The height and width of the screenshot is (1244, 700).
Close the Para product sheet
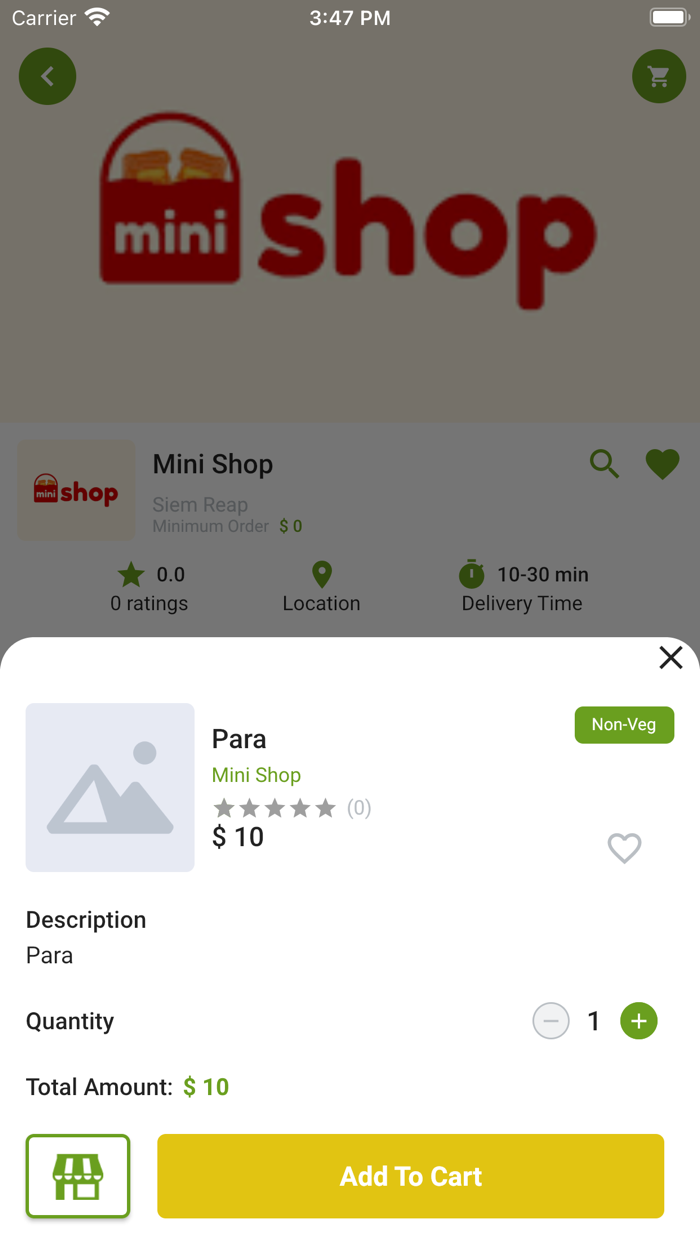[671, 657]
